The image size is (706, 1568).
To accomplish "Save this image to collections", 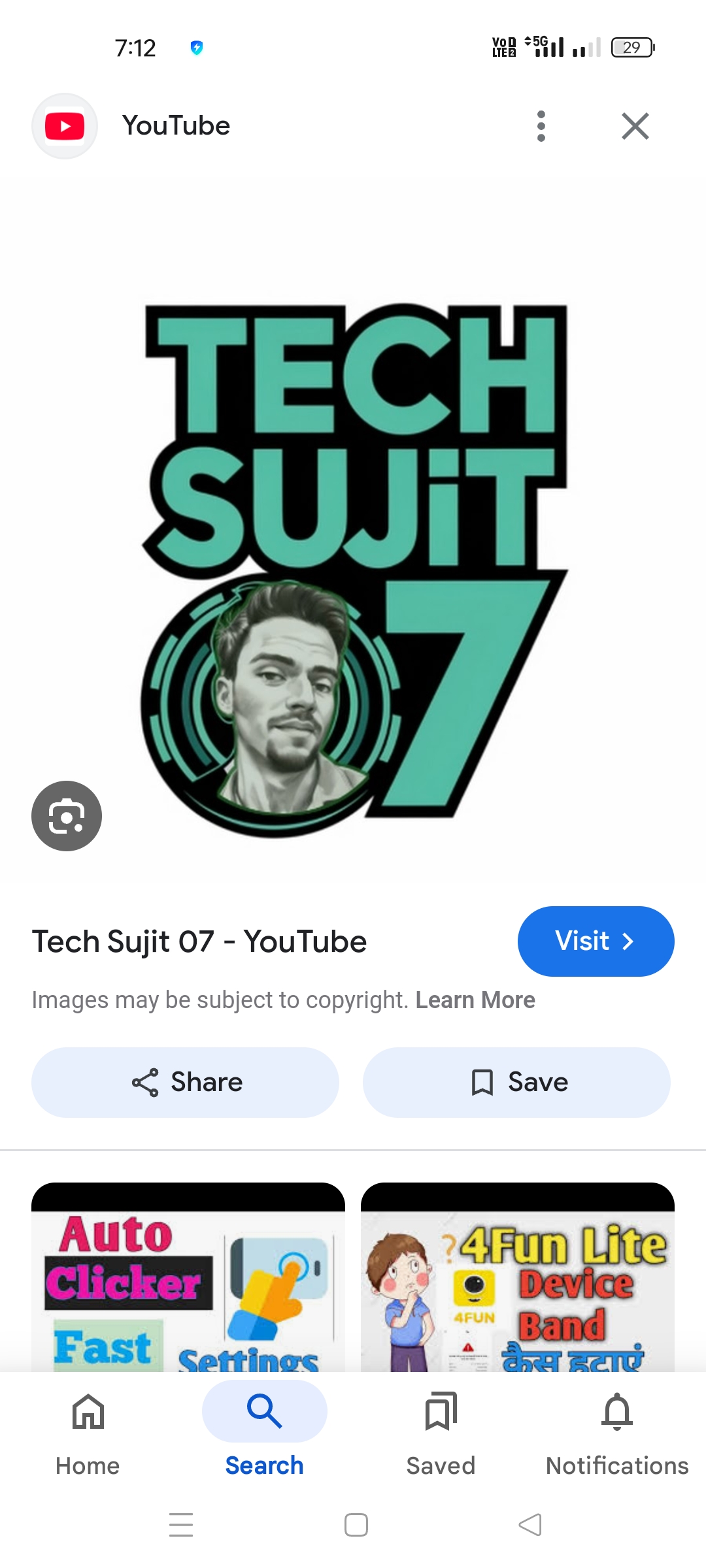I will pyautogui.click(x=516, y=1082).
